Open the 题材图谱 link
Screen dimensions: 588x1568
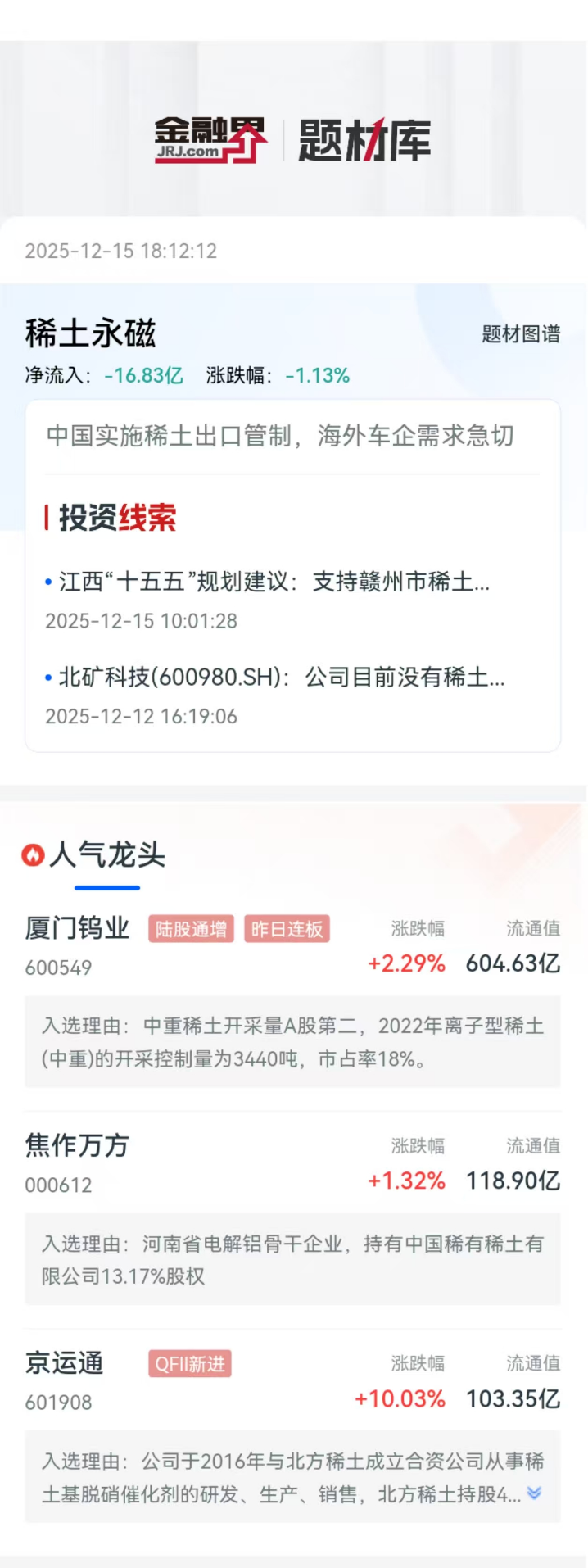521,334
